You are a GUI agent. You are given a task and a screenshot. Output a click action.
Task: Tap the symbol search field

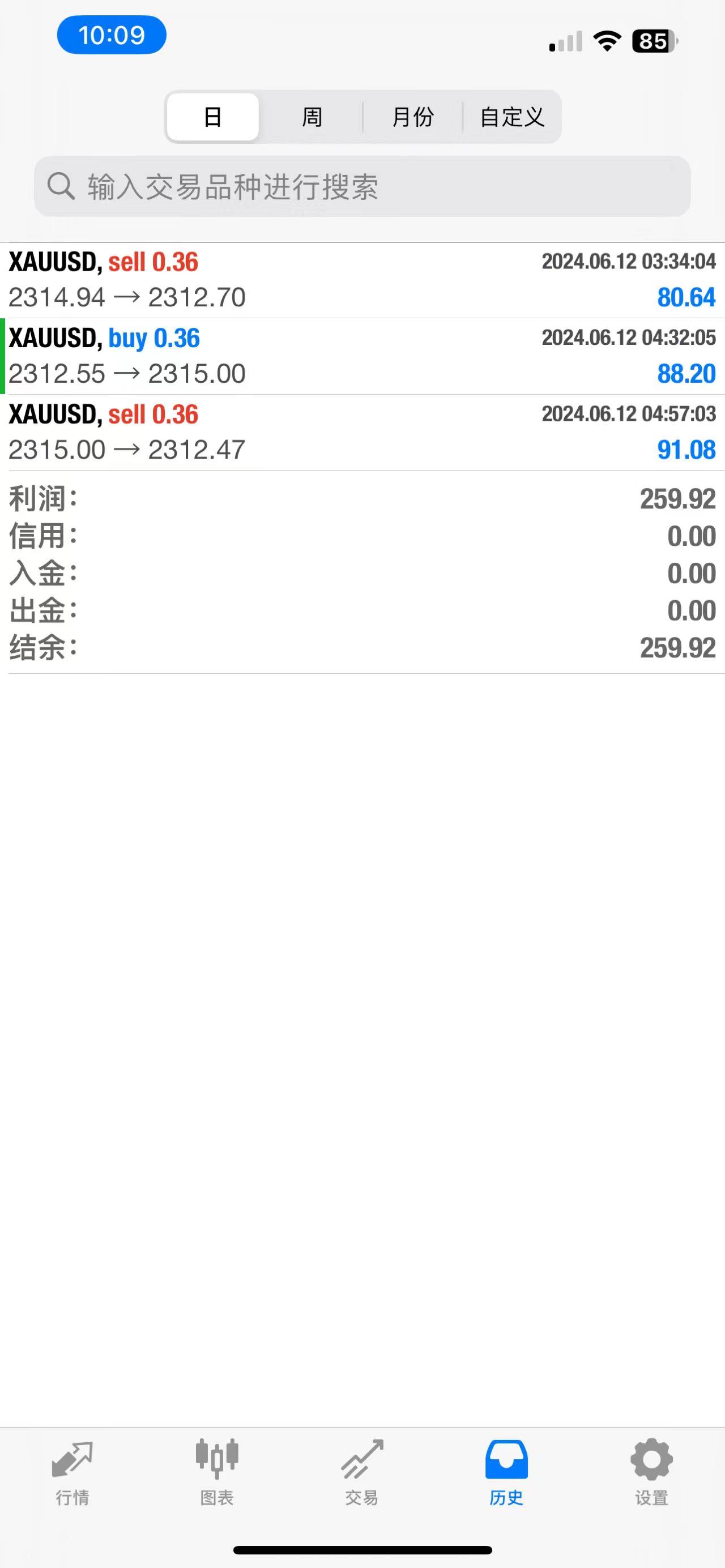[x=362, y=186]
